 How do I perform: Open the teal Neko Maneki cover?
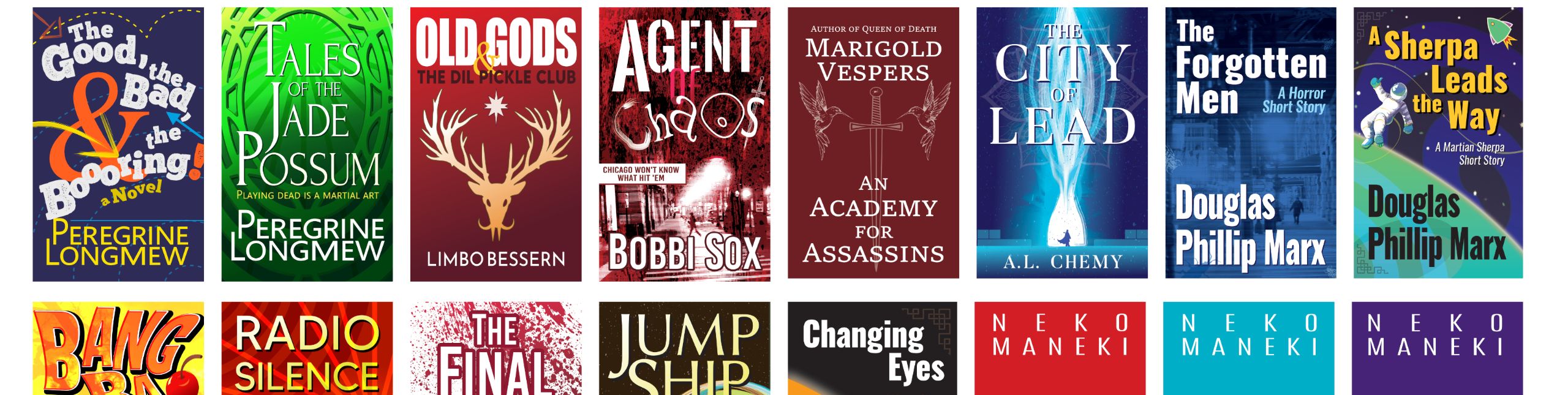1248,348
